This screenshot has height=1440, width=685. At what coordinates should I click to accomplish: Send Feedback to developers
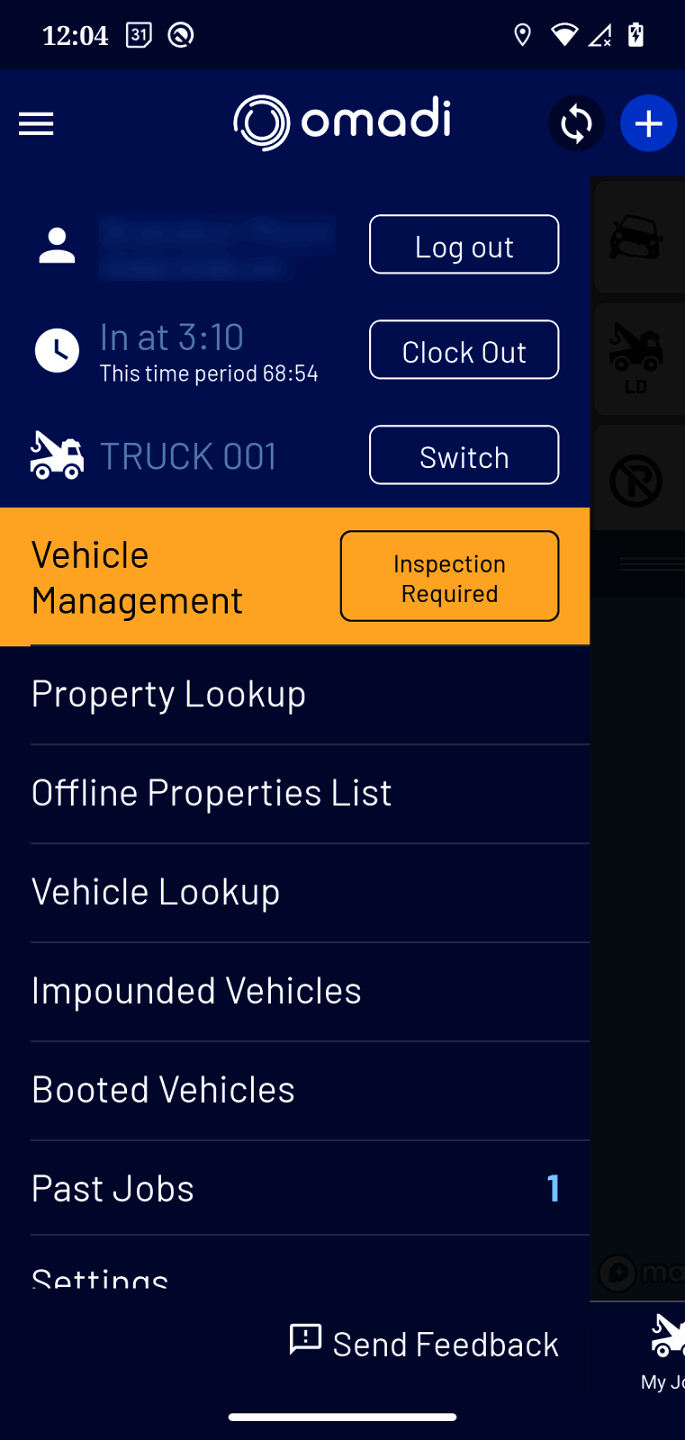(424, 1344)
